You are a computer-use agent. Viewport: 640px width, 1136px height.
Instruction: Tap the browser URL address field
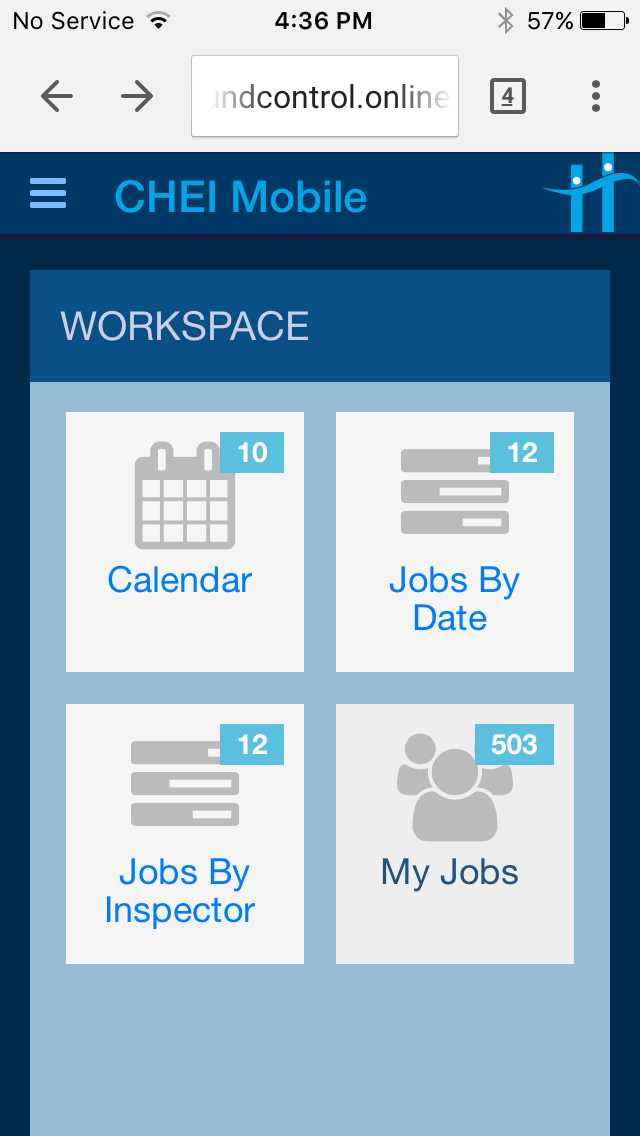tap(325, 96)
